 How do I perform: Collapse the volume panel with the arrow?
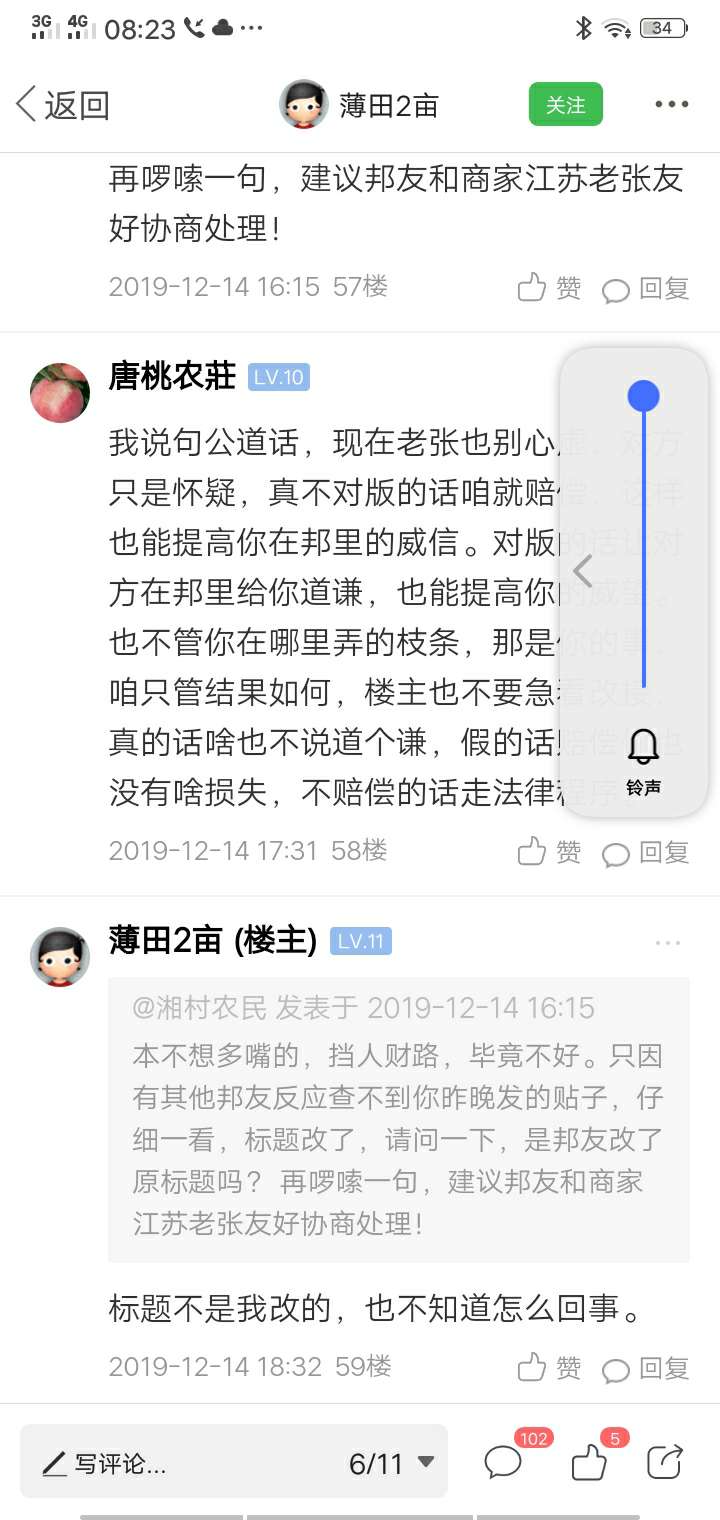pyautogui.click(x=583, y=571)
